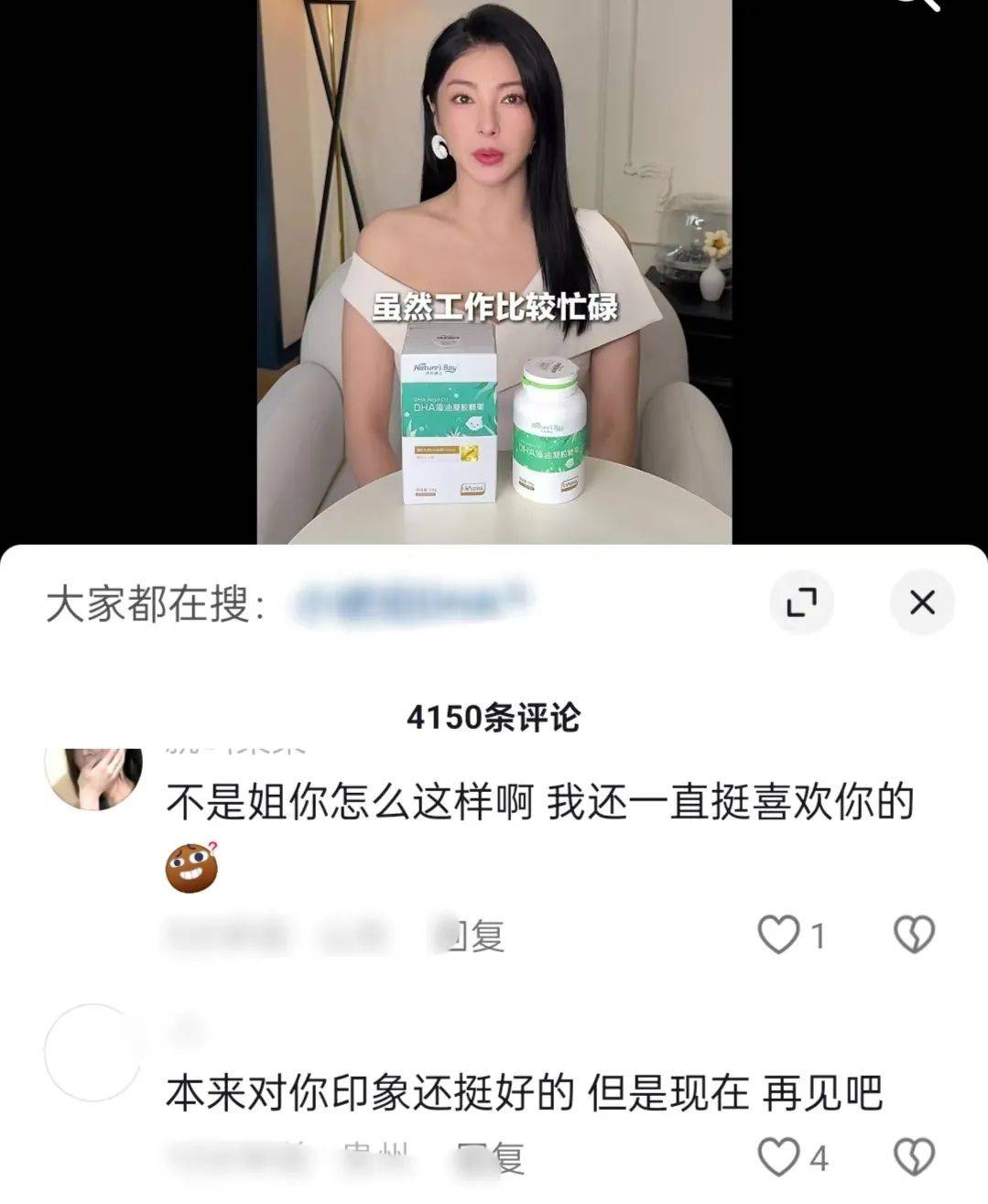The image size is (988, 1204).
Task: Dislike the comment "本来对你印象还挺好的"
Action: coord(913,1157)
